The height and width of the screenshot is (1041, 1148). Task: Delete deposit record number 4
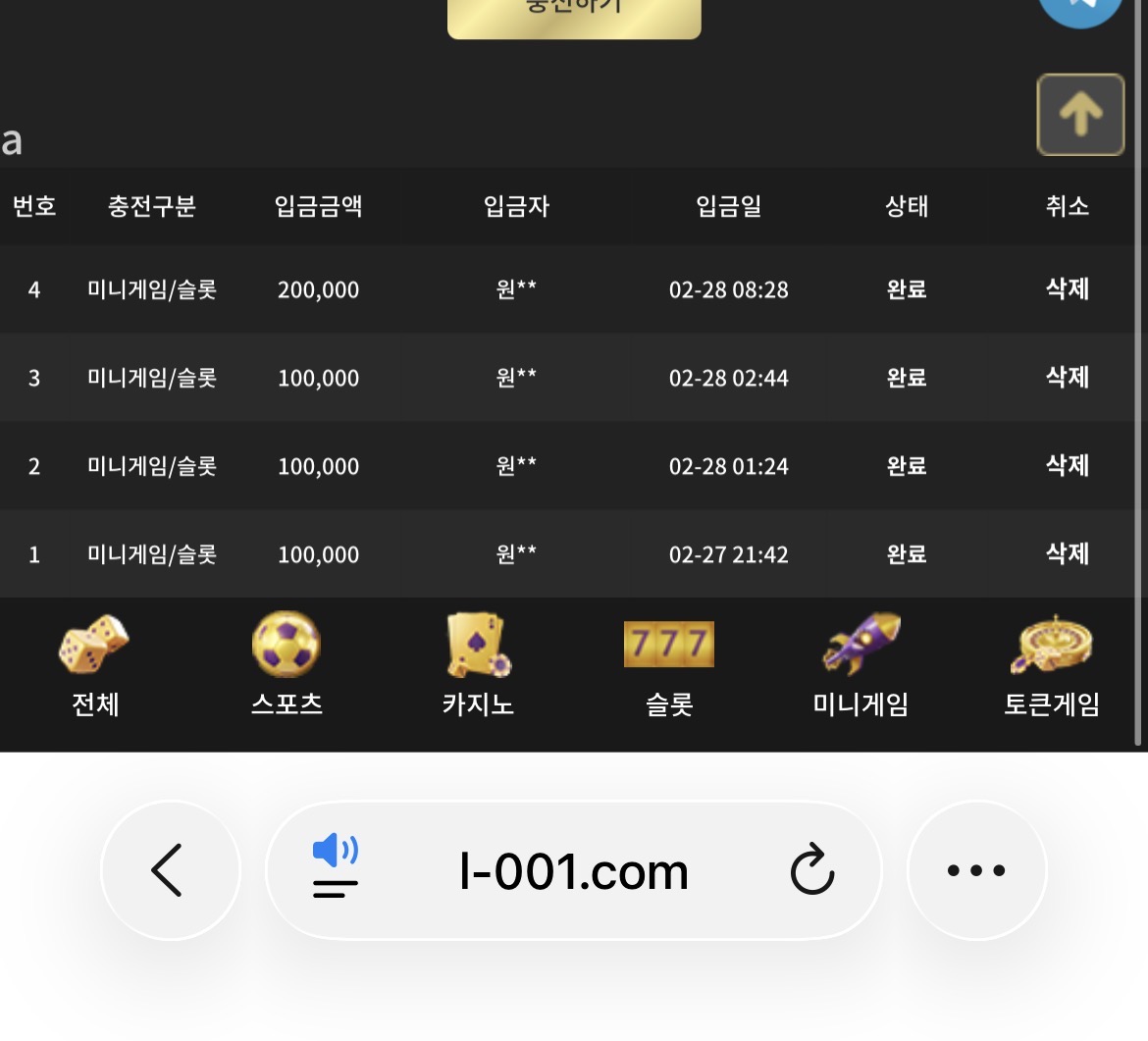click(1067, 289)
